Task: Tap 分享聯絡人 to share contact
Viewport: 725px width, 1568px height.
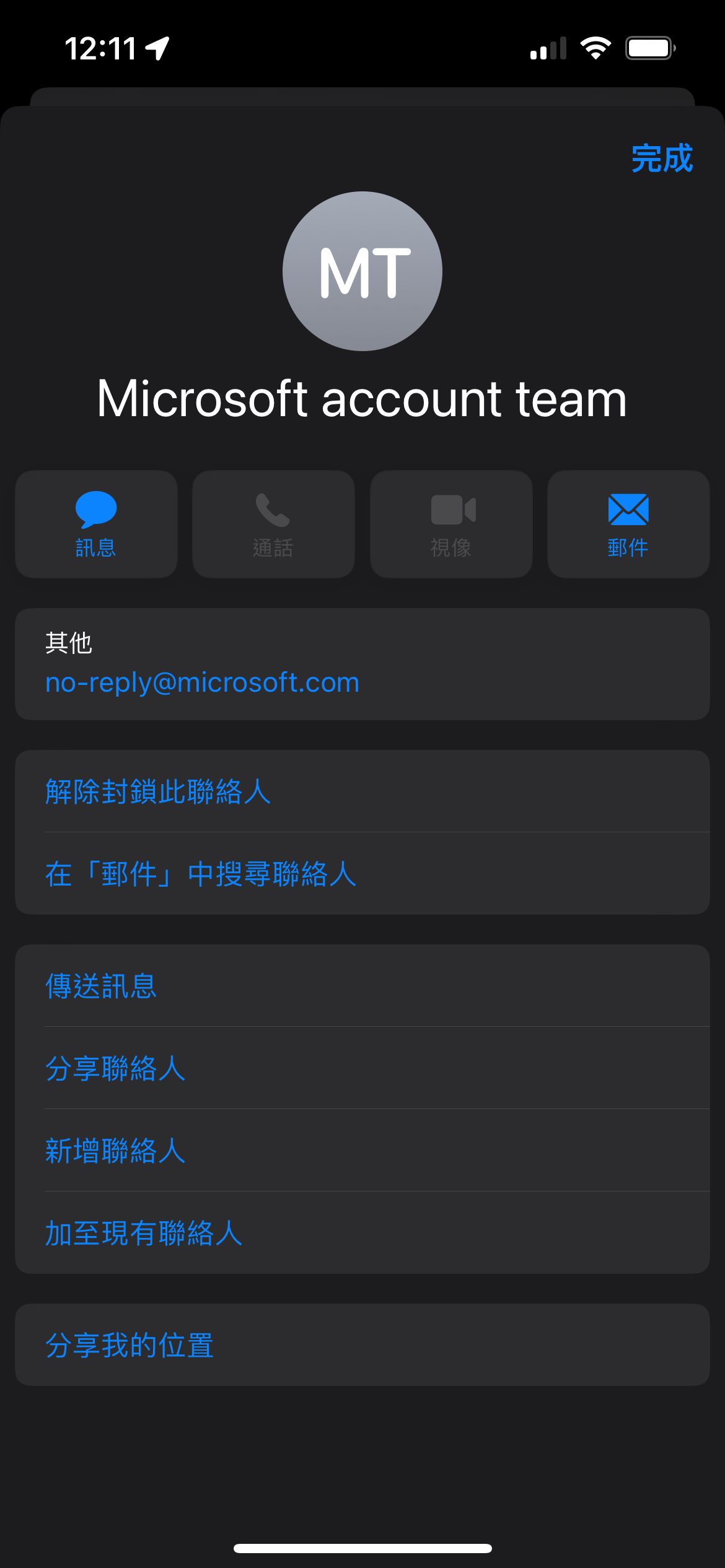Action: pyautogui.click(x=362, y=1068)
